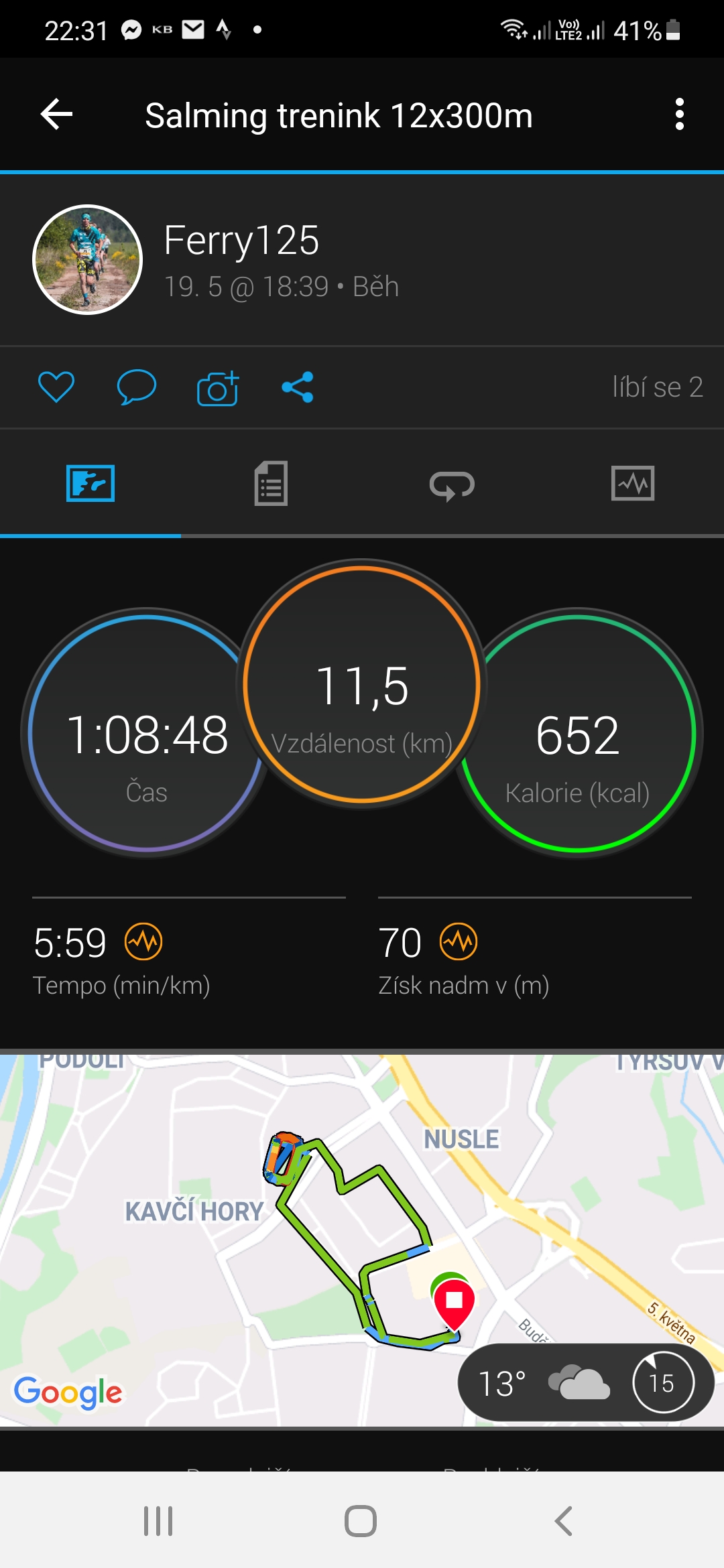The image size is (724, 1568).
Task: View who liked via 'líbí se 2'
Action: click(x=657, y=387)
